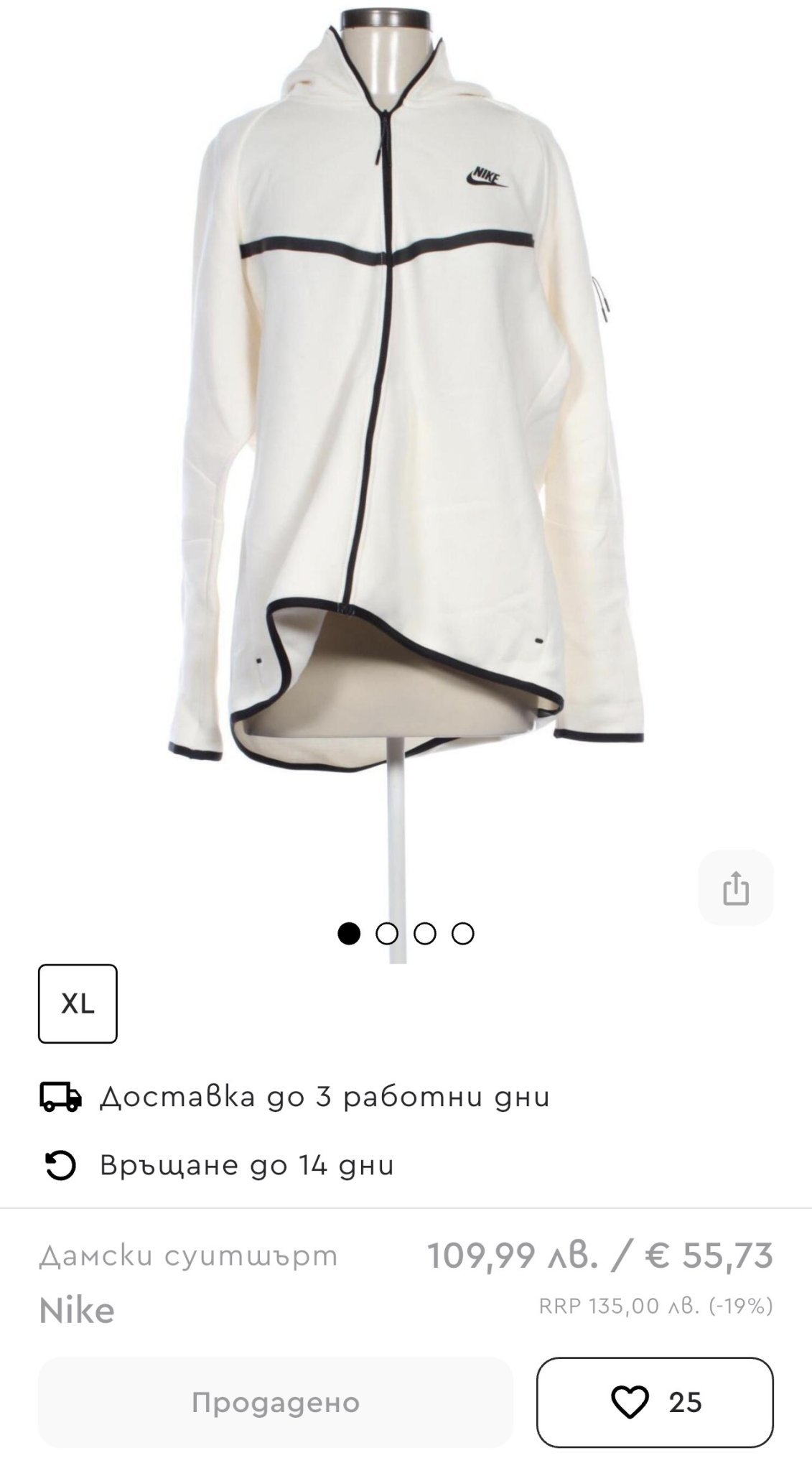Share this Nike sweatshirt listing
812x1471 pixels.
(736, 888)
